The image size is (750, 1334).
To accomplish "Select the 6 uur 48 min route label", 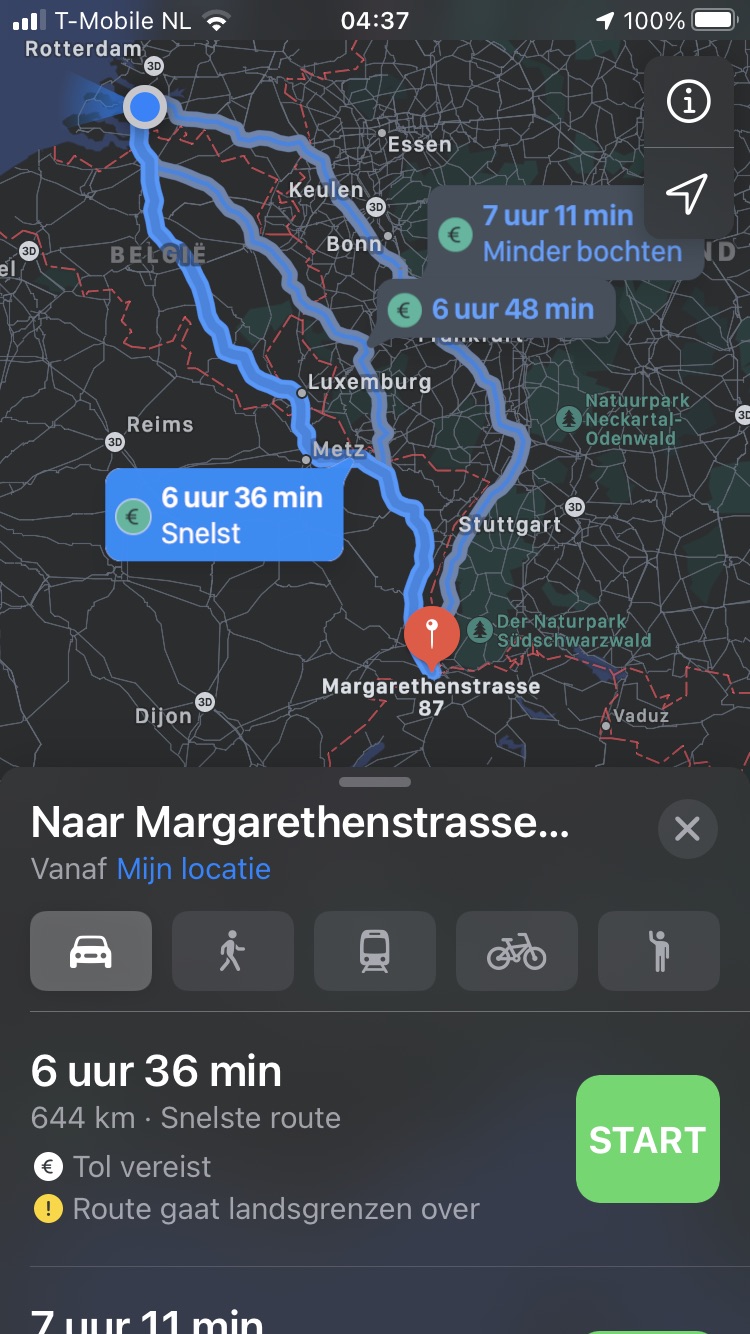I will [497, 309].
